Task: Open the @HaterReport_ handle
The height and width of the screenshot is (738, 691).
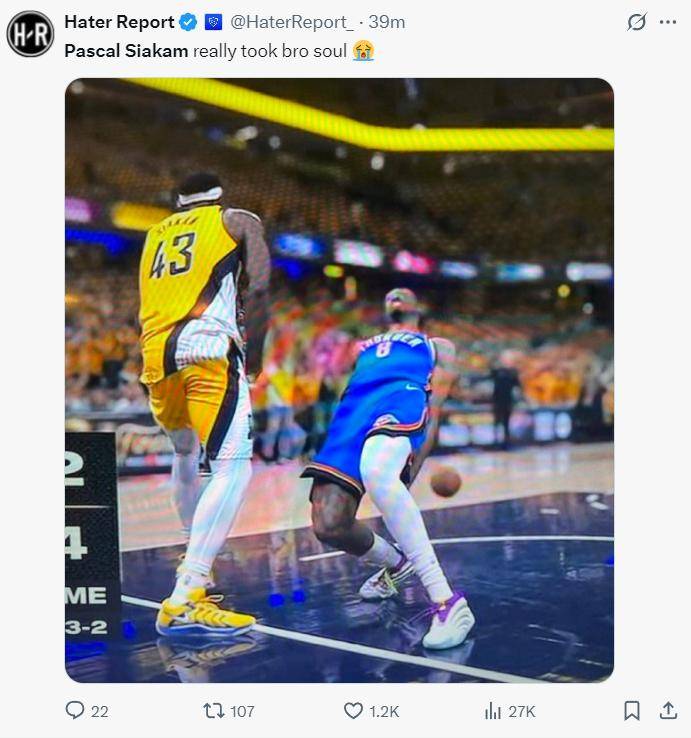Action: (292, 22)
